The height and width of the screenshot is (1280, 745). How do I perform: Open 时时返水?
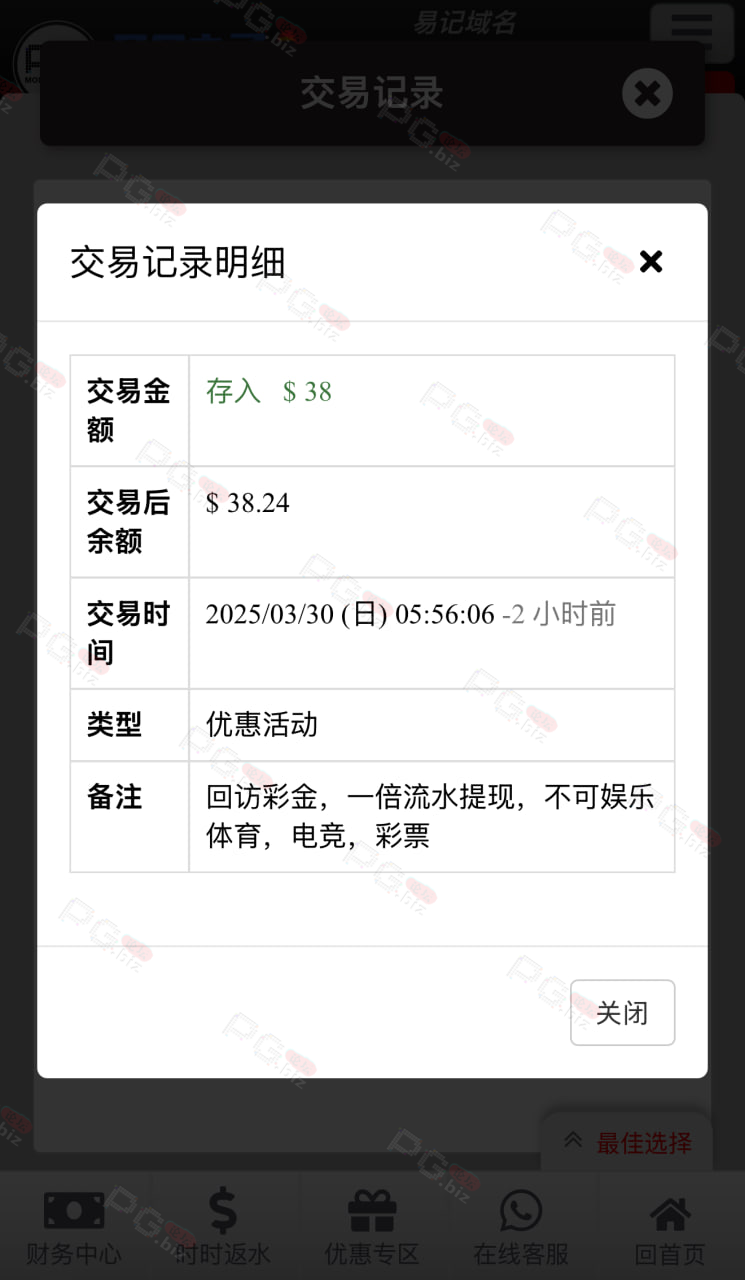coord(223,1227)
